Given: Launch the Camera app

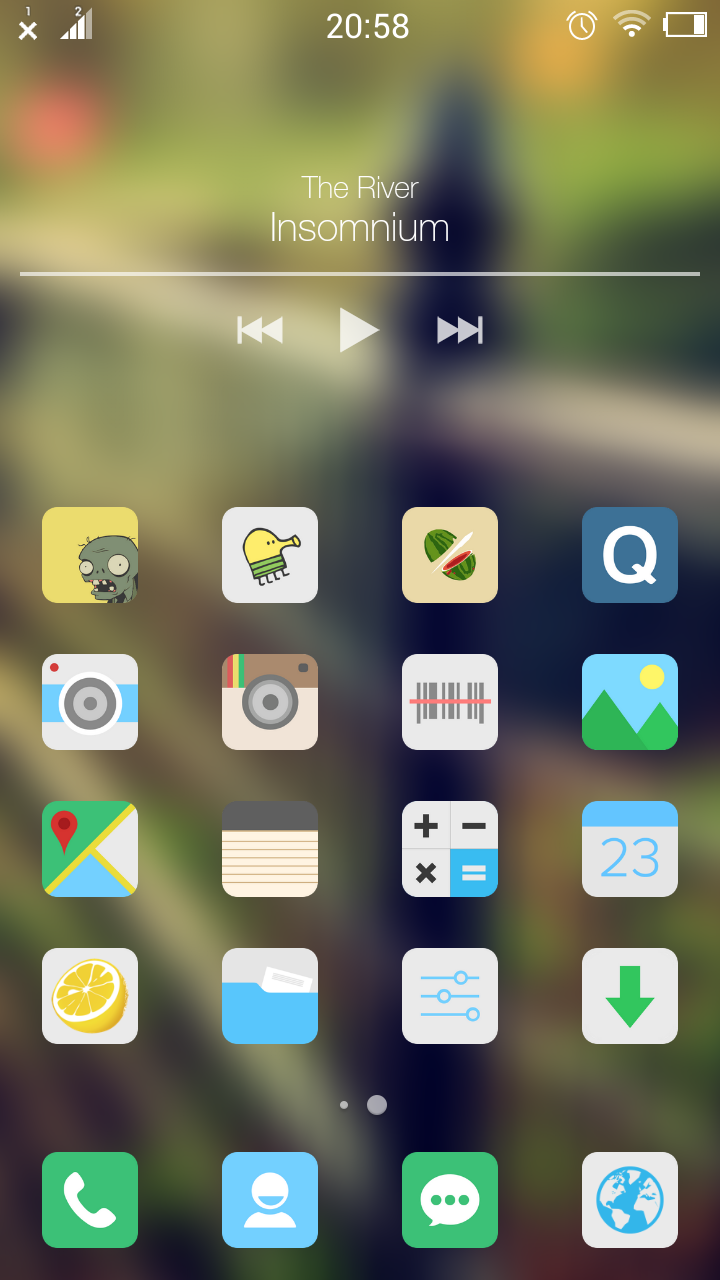Looking at the screenshot, I should coord(90,702).
